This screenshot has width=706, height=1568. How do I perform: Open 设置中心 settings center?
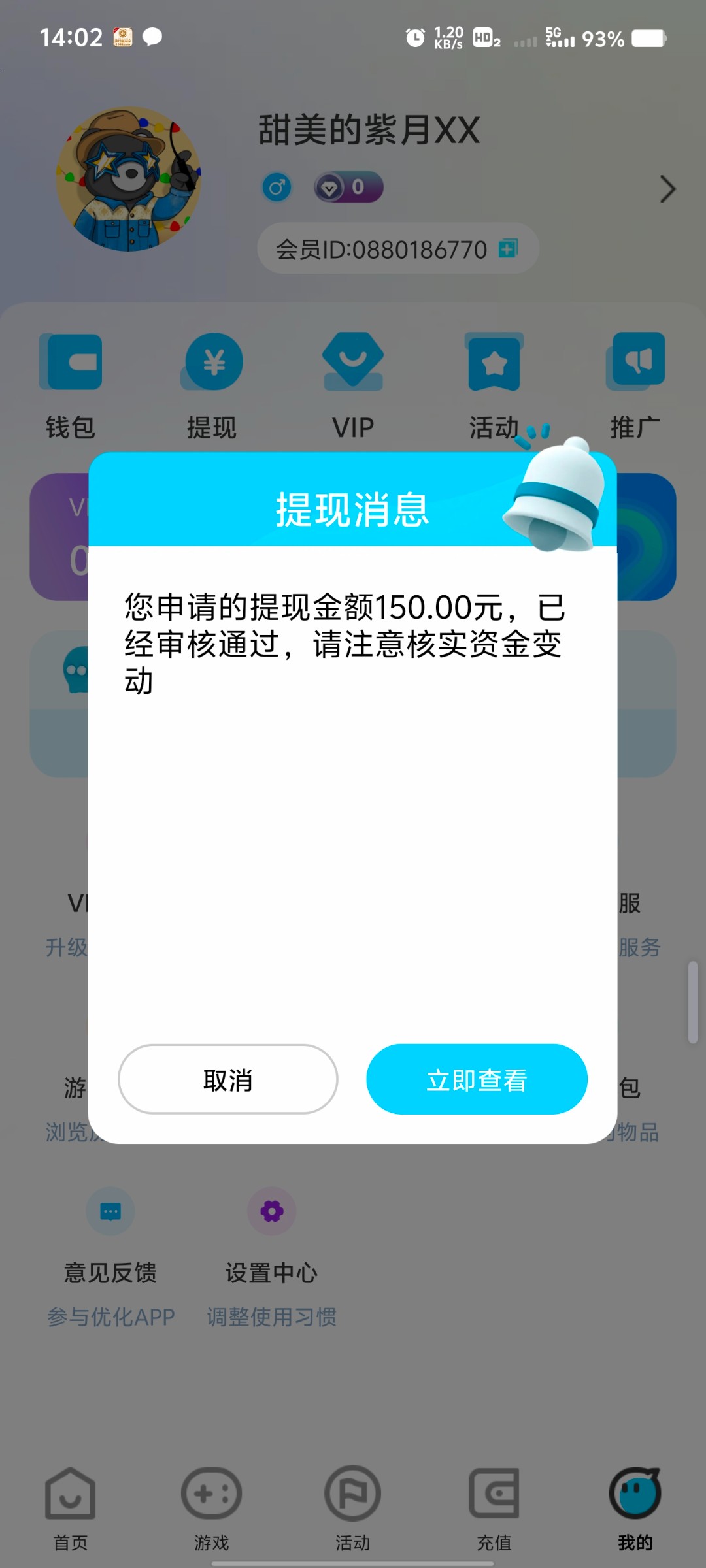tap(271, 1241)
